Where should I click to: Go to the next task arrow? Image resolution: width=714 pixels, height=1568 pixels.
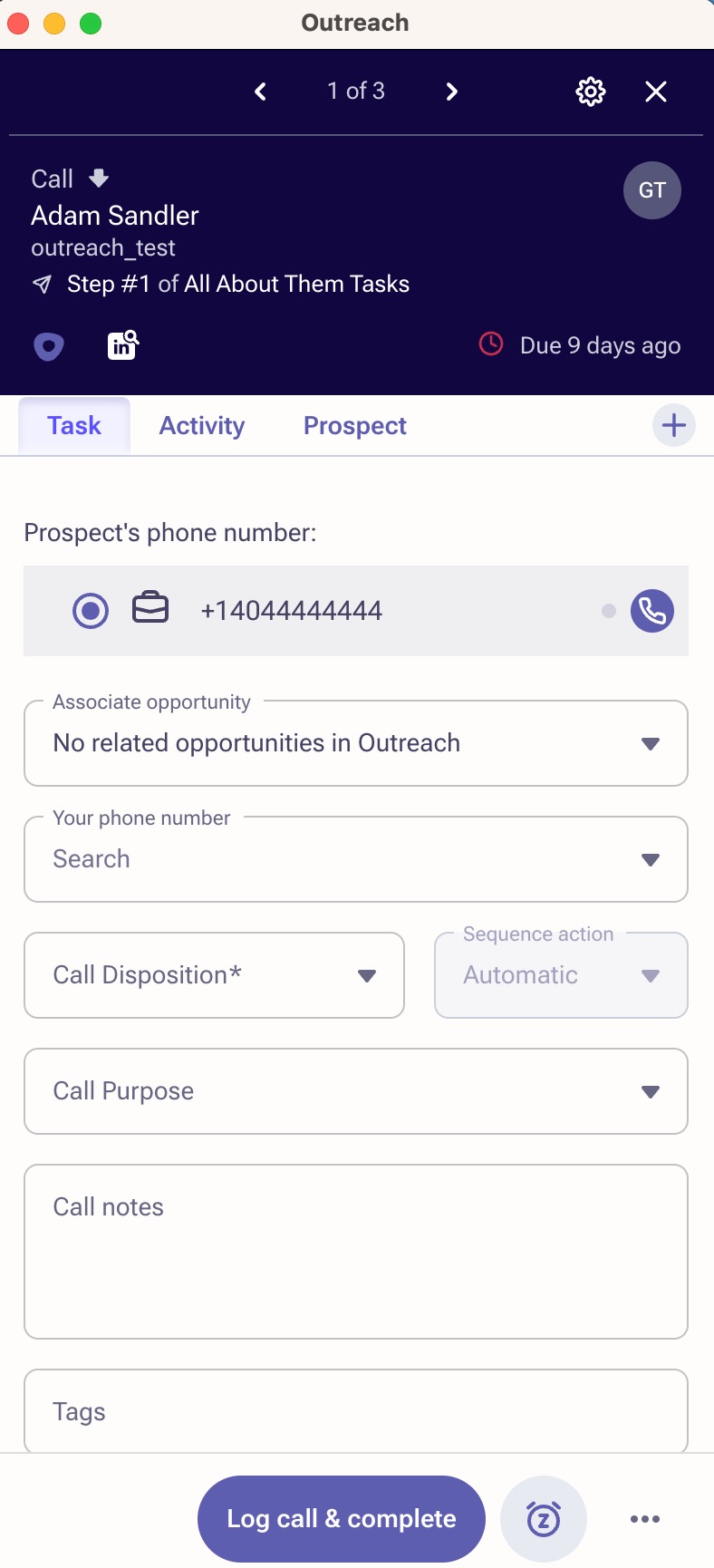pyautogui.click(x=451, y=92)
